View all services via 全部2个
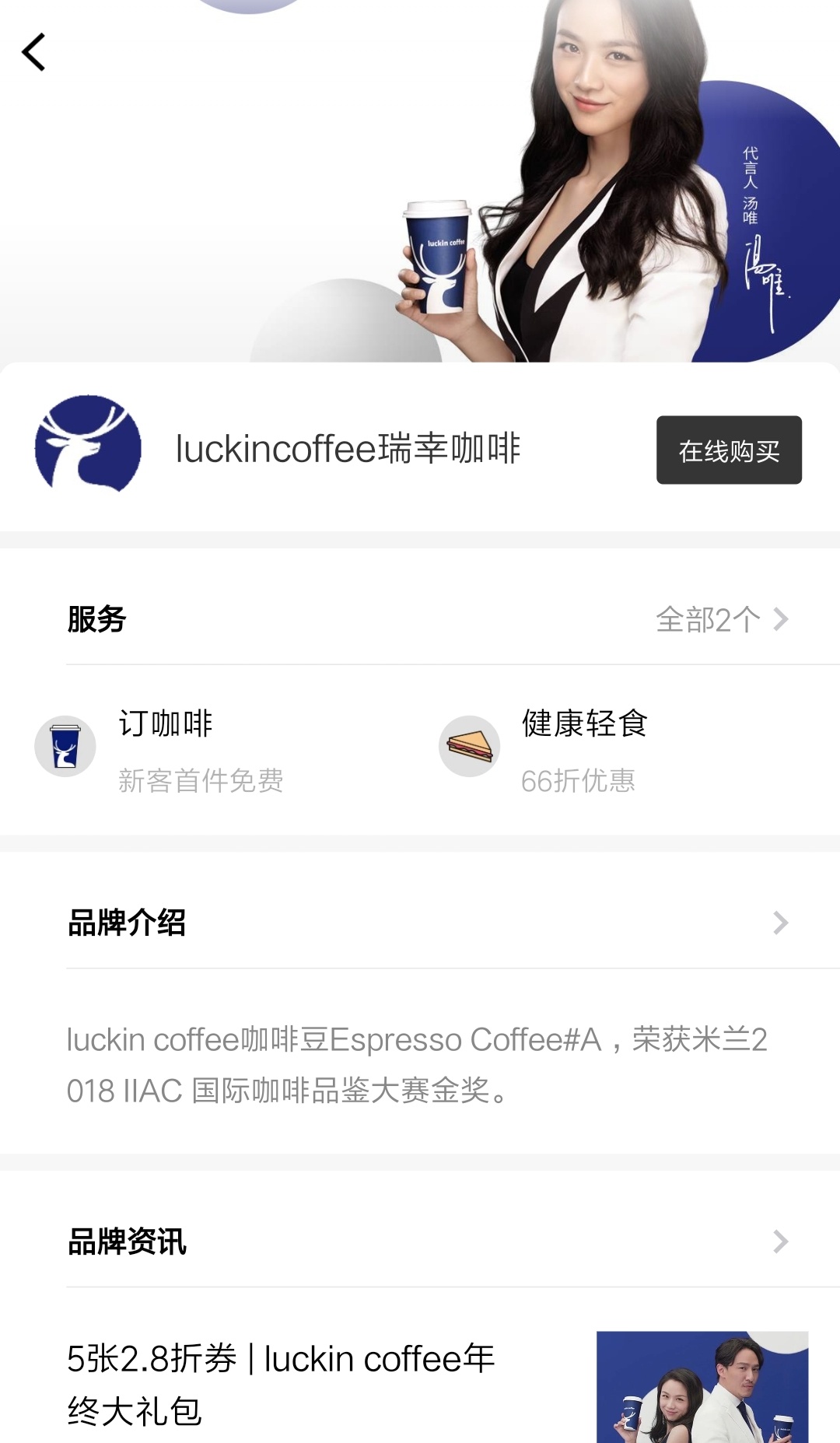This screenshot has height=1443, width=840. point(721,620)
